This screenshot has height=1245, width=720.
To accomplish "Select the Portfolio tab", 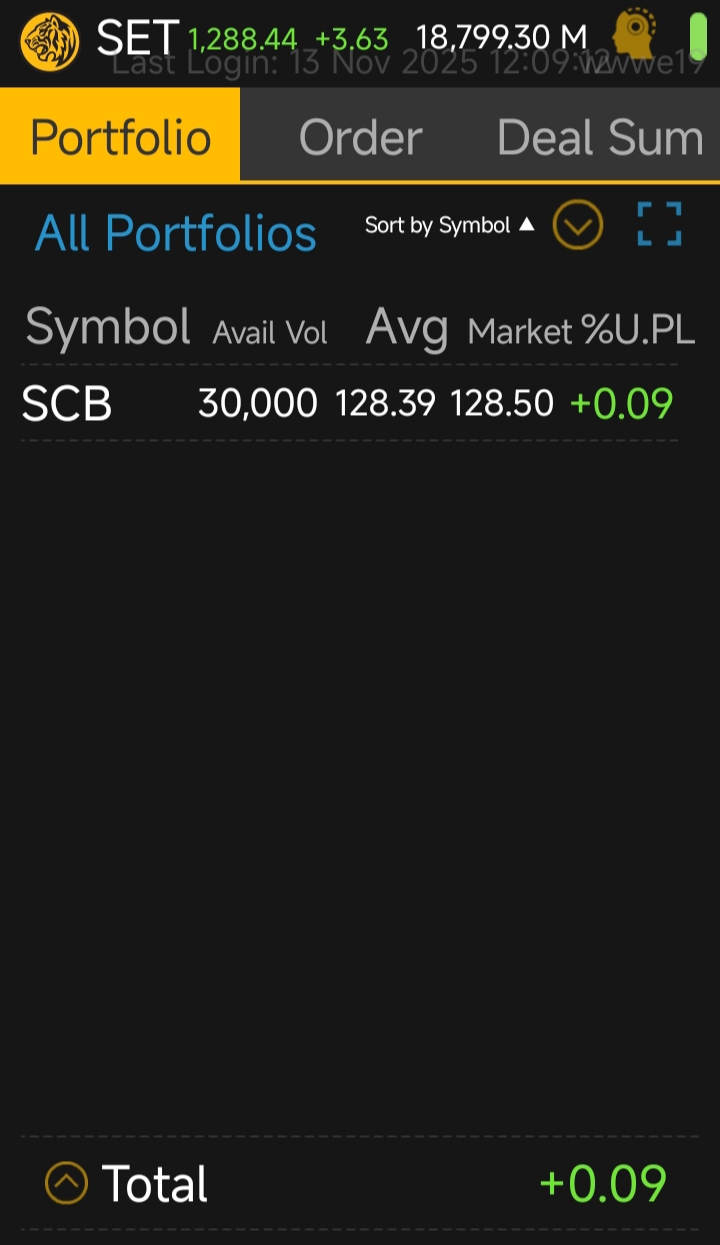I will point(120,136).
